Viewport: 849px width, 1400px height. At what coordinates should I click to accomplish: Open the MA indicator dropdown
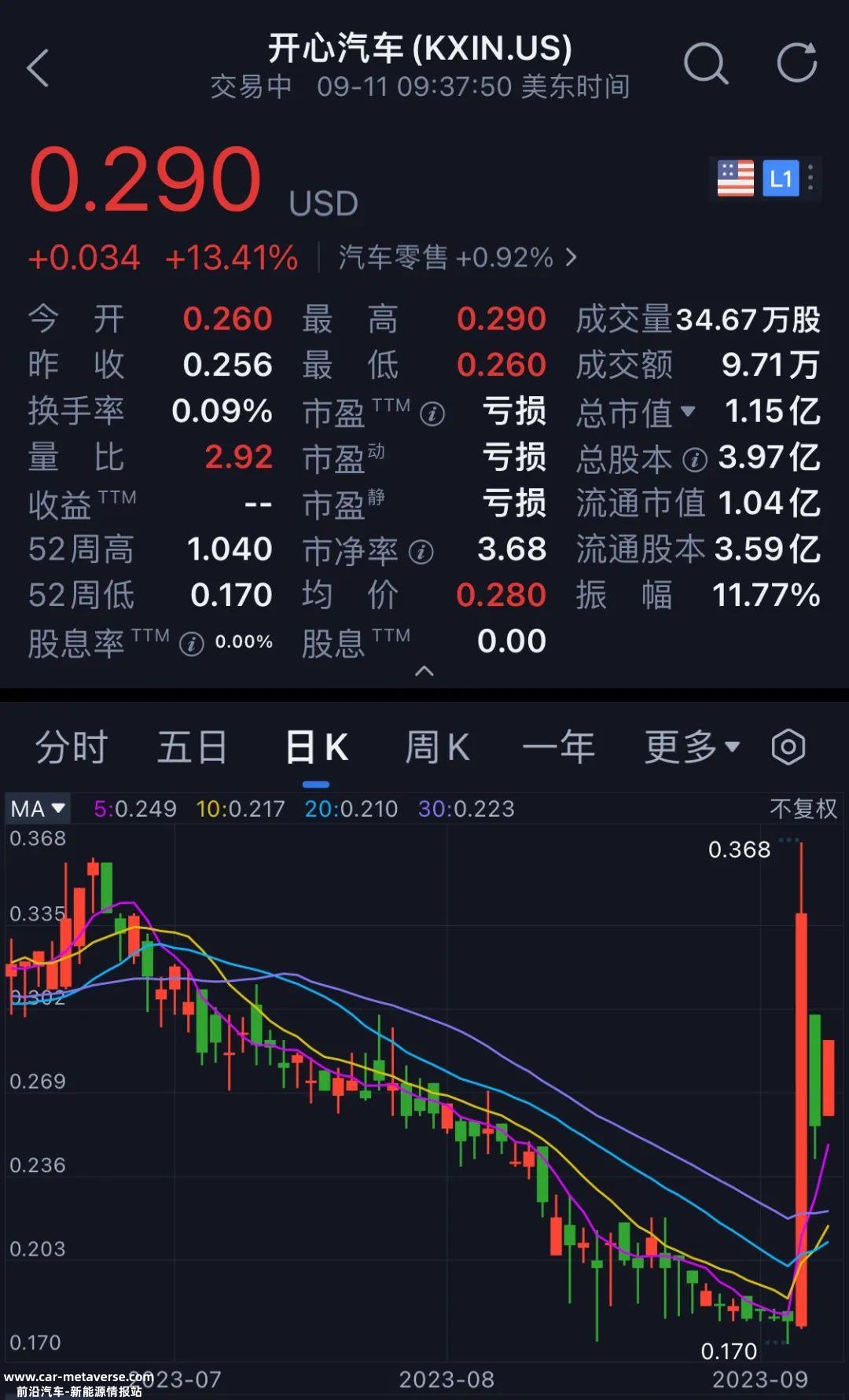pos(37,808)
